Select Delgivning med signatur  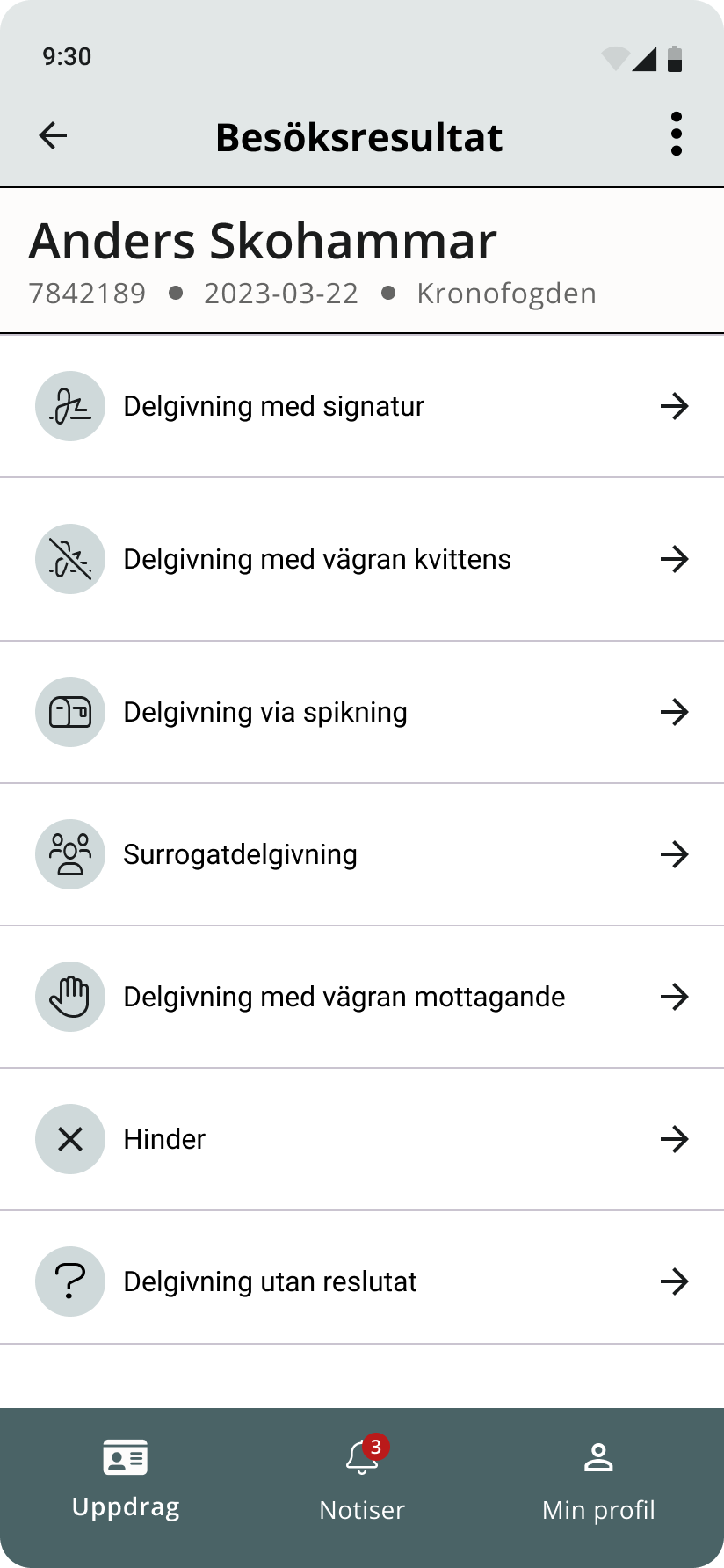[x=361, y=406]
